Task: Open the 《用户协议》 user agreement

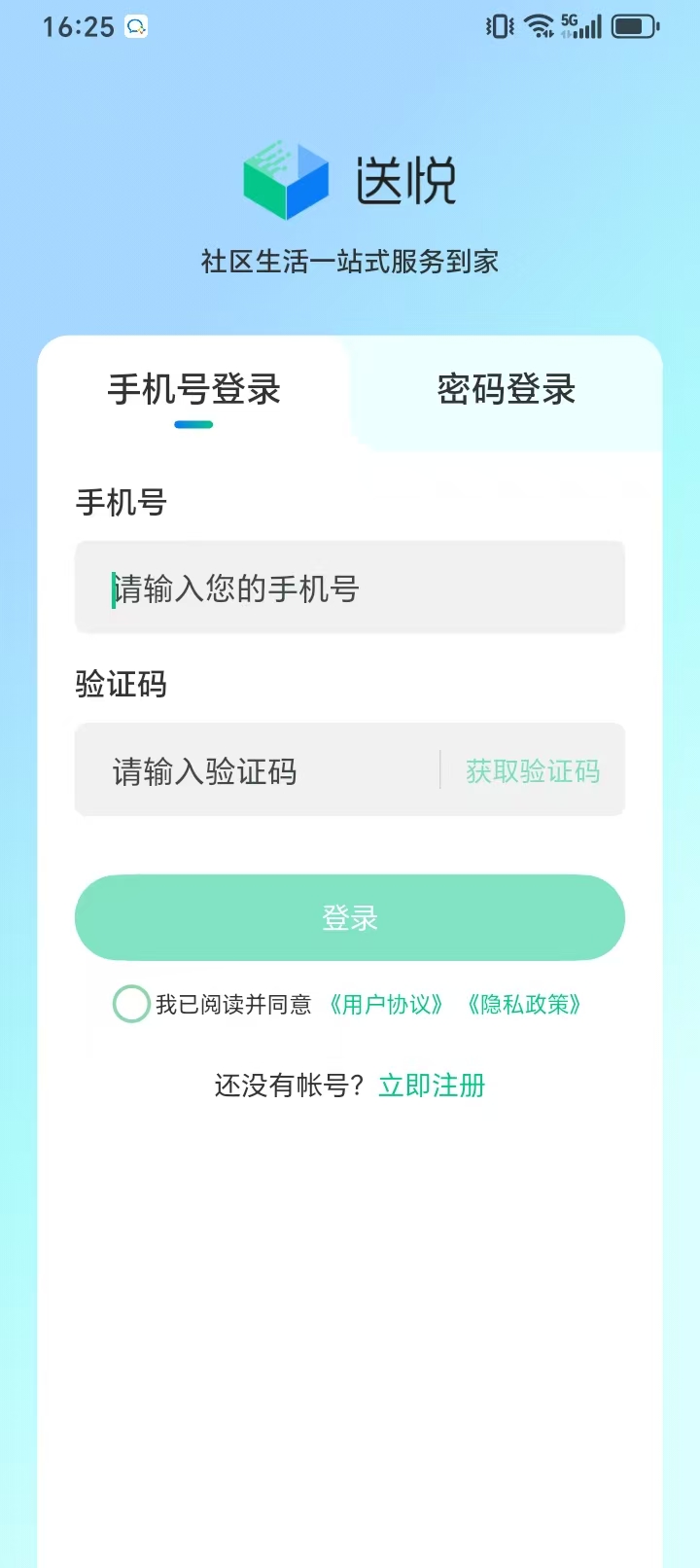Action: [385, 1004]
